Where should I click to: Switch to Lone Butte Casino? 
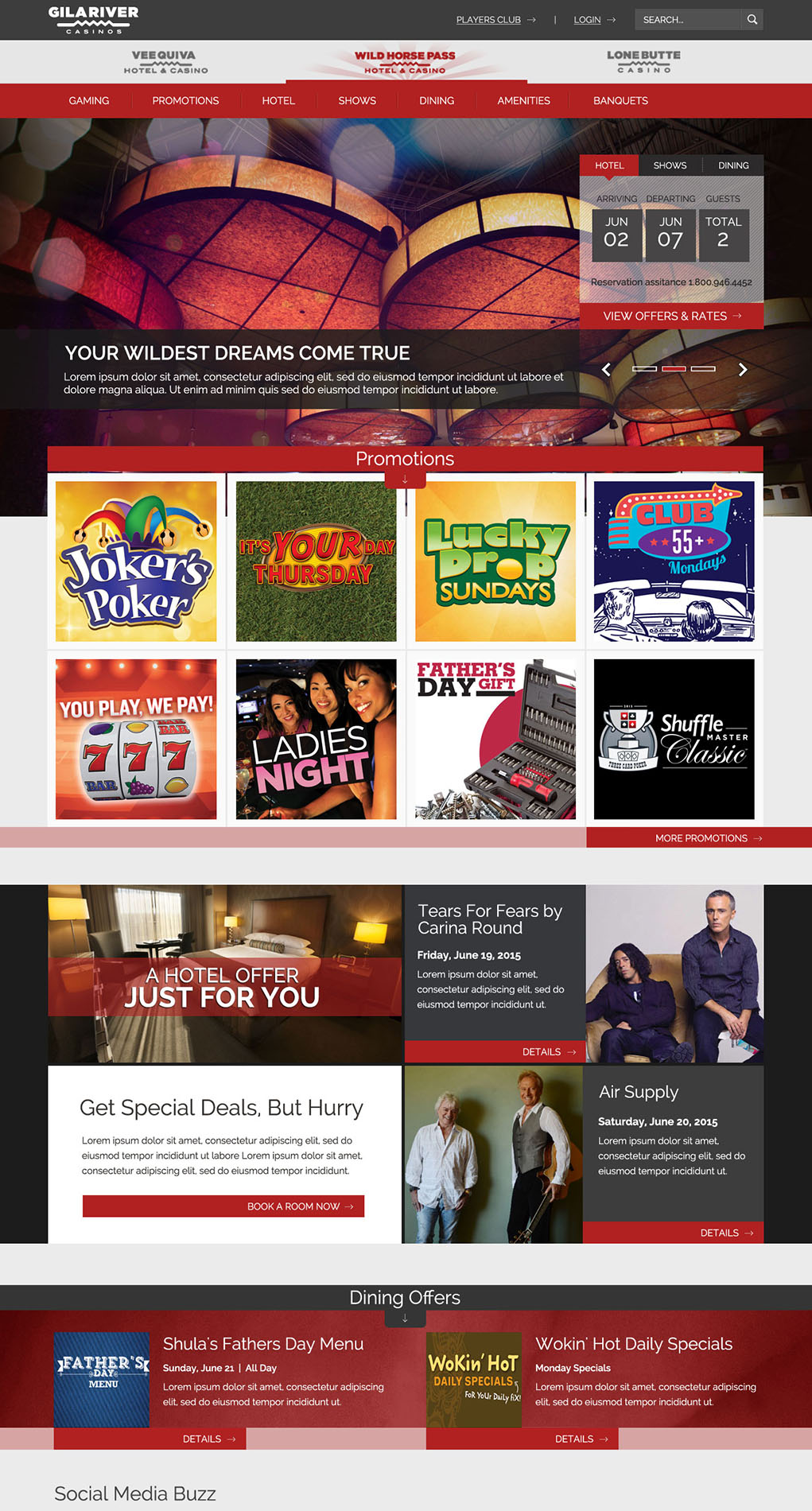click(x=643, y=62)
